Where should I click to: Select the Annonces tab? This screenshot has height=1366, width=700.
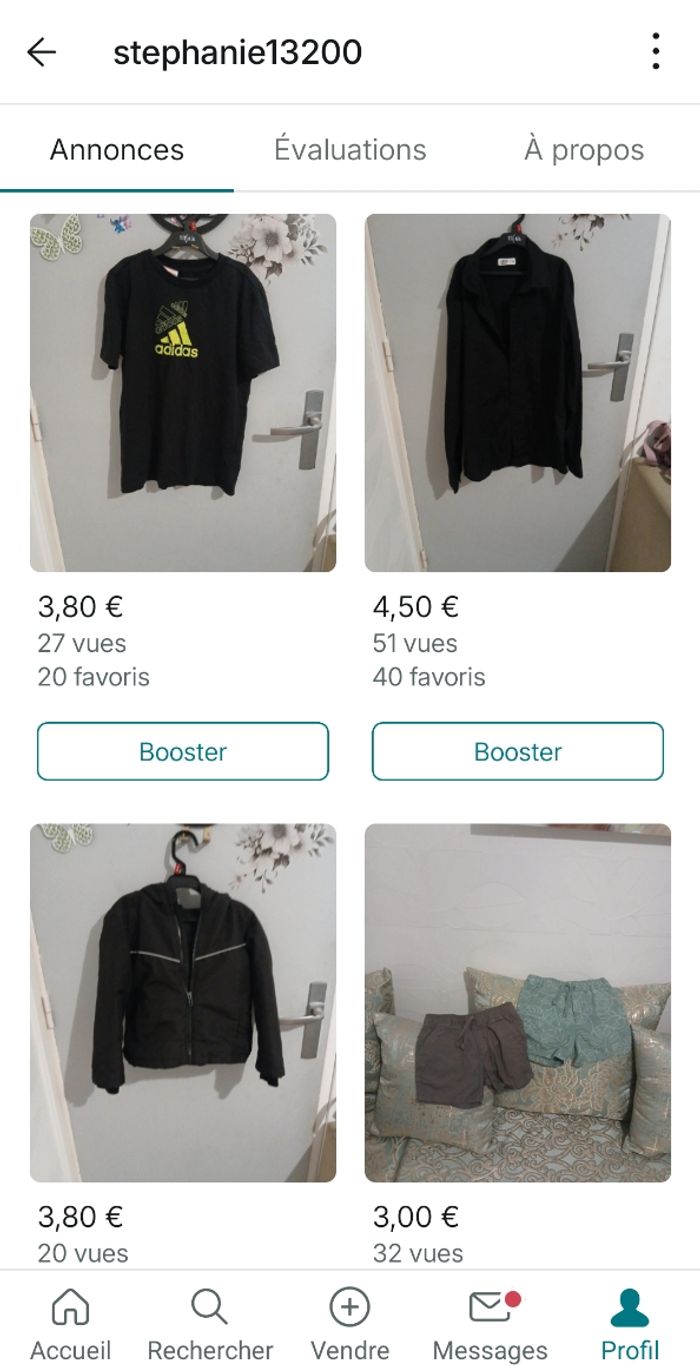117,150
